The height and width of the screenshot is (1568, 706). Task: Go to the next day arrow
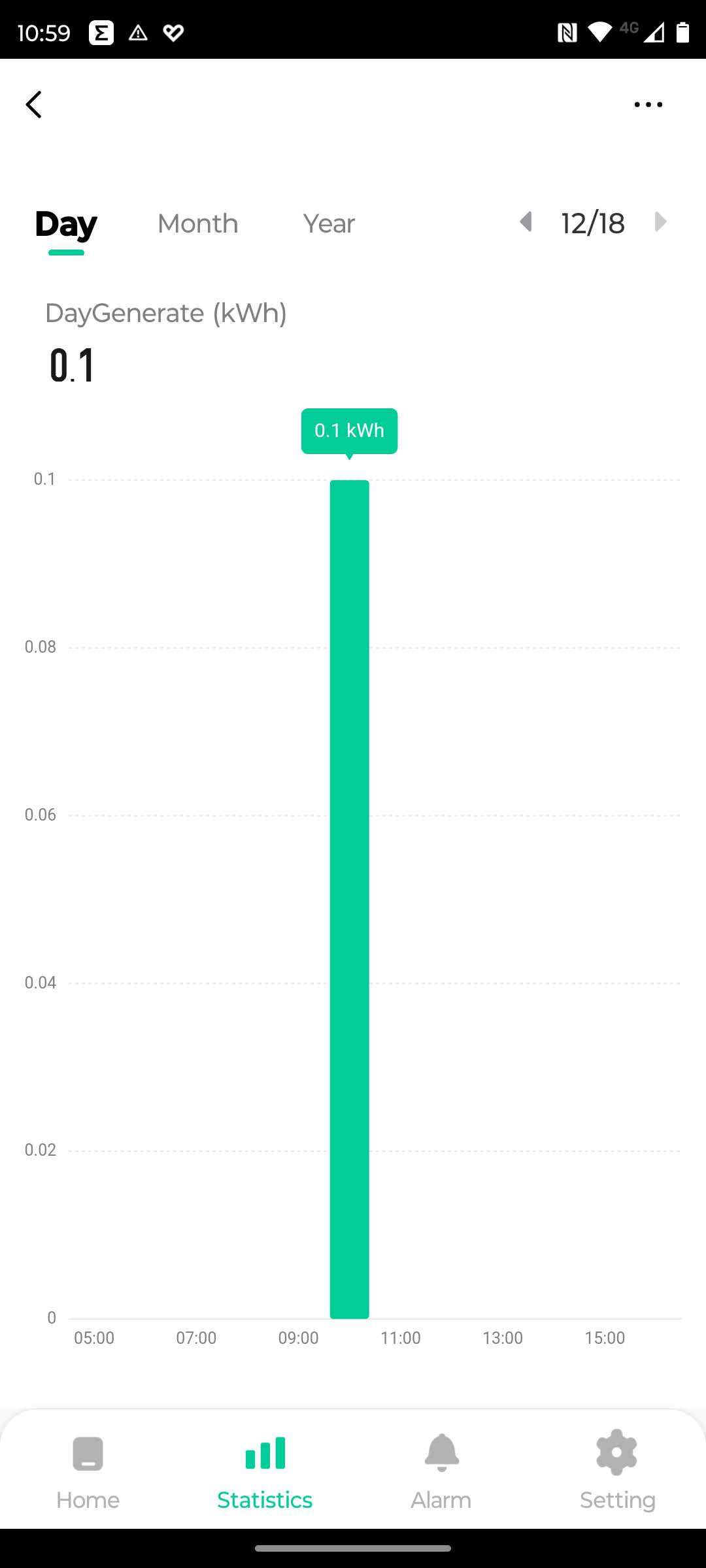(660, 222)
